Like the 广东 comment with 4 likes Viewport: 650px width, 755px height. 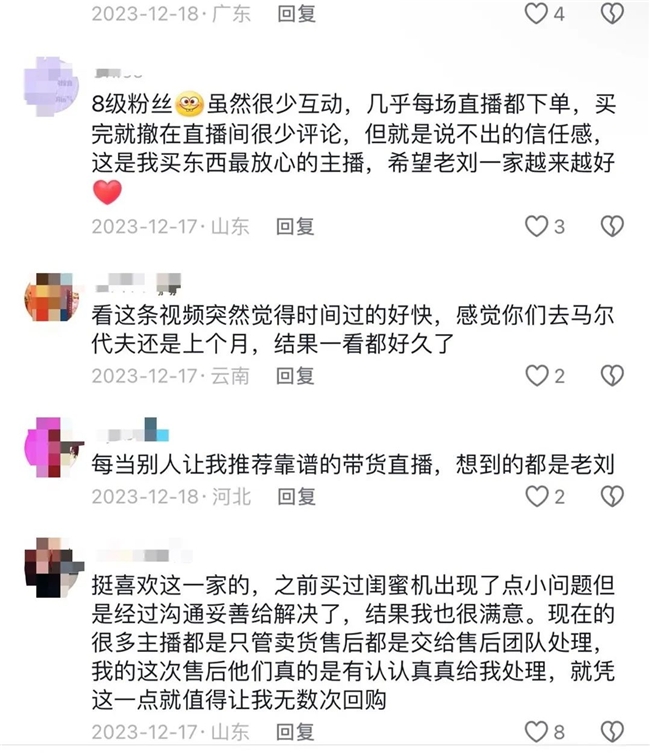(x=538, y=14)
